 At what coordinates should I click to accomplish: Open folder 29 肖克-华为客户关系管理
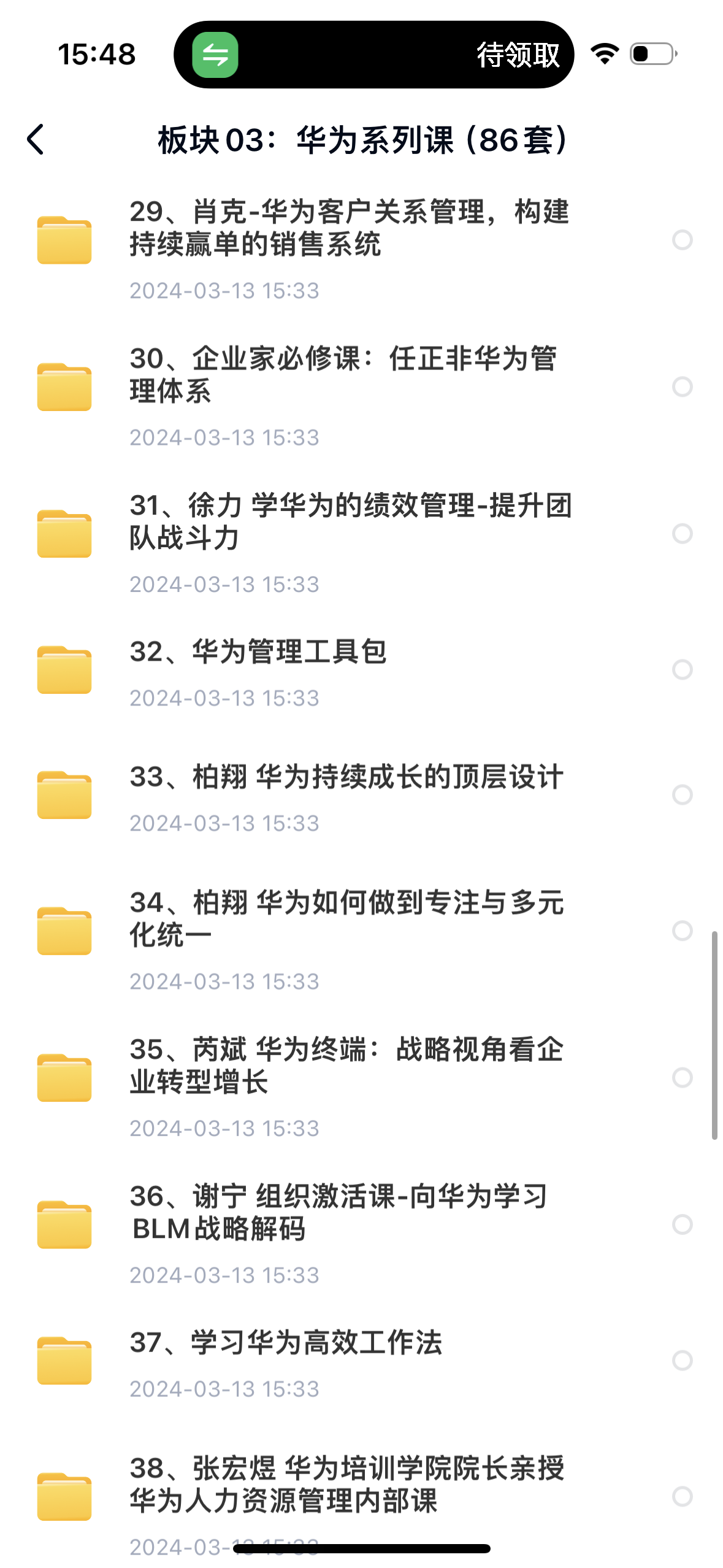tap(348, 228)
